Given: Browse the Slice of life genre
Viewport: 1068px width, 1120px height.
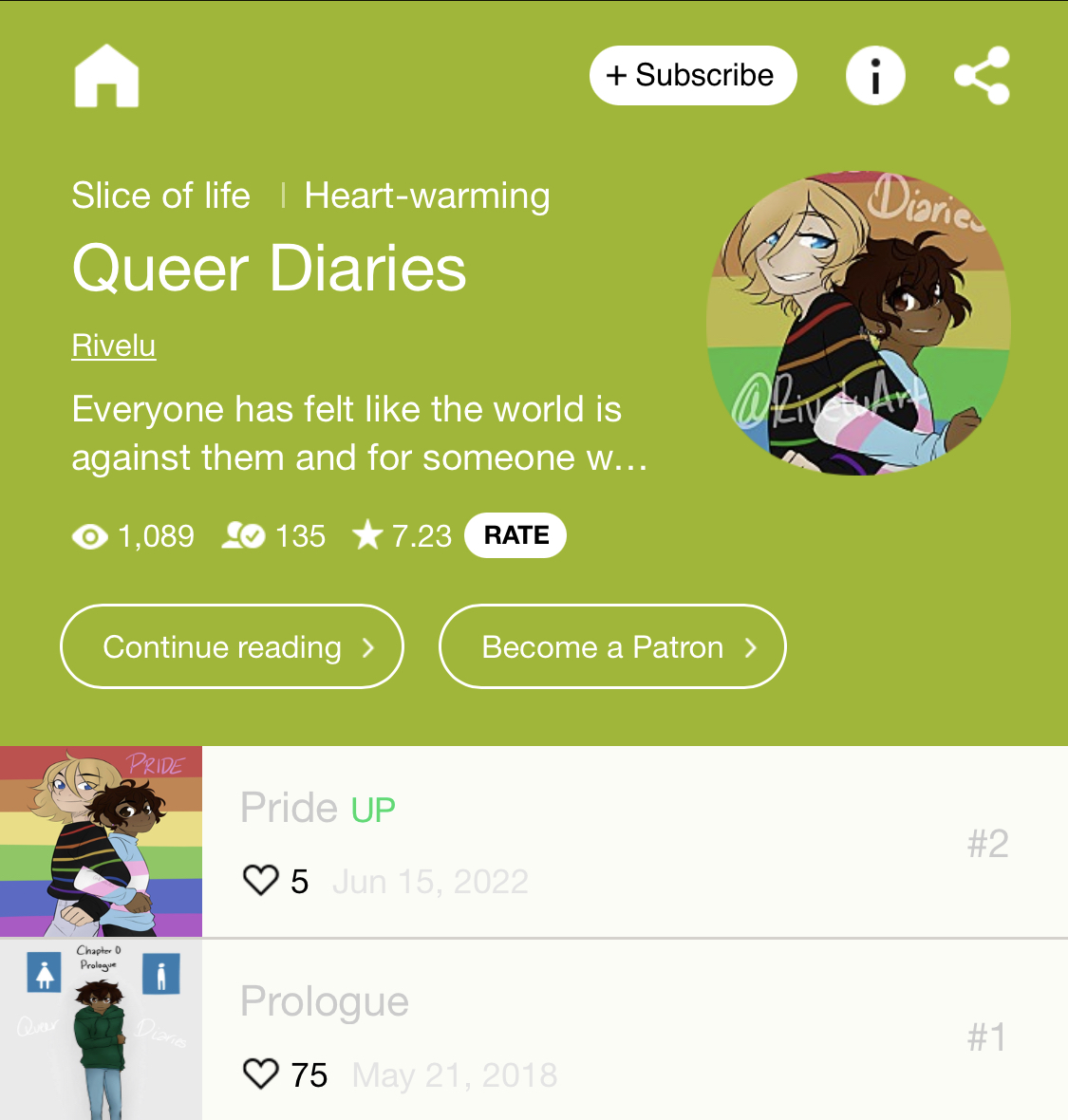Looking at the screenshot, I should (160, 196).
